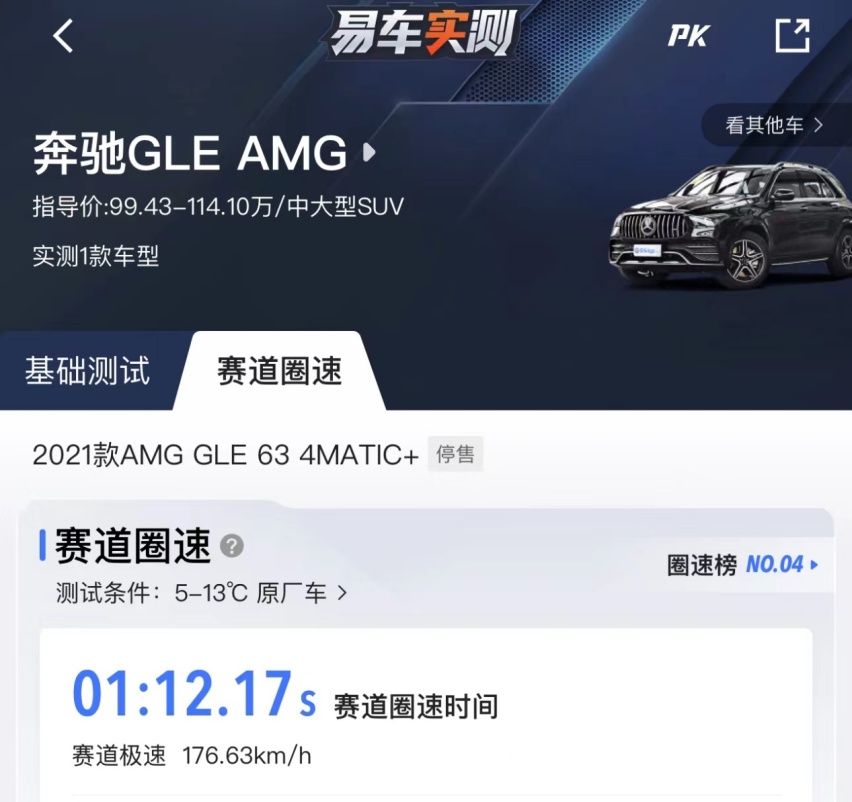Viewport: 852px width, 802px height.
Task: Open the Mercedes GLE AMG car image
Action: (x=730, y=225)
